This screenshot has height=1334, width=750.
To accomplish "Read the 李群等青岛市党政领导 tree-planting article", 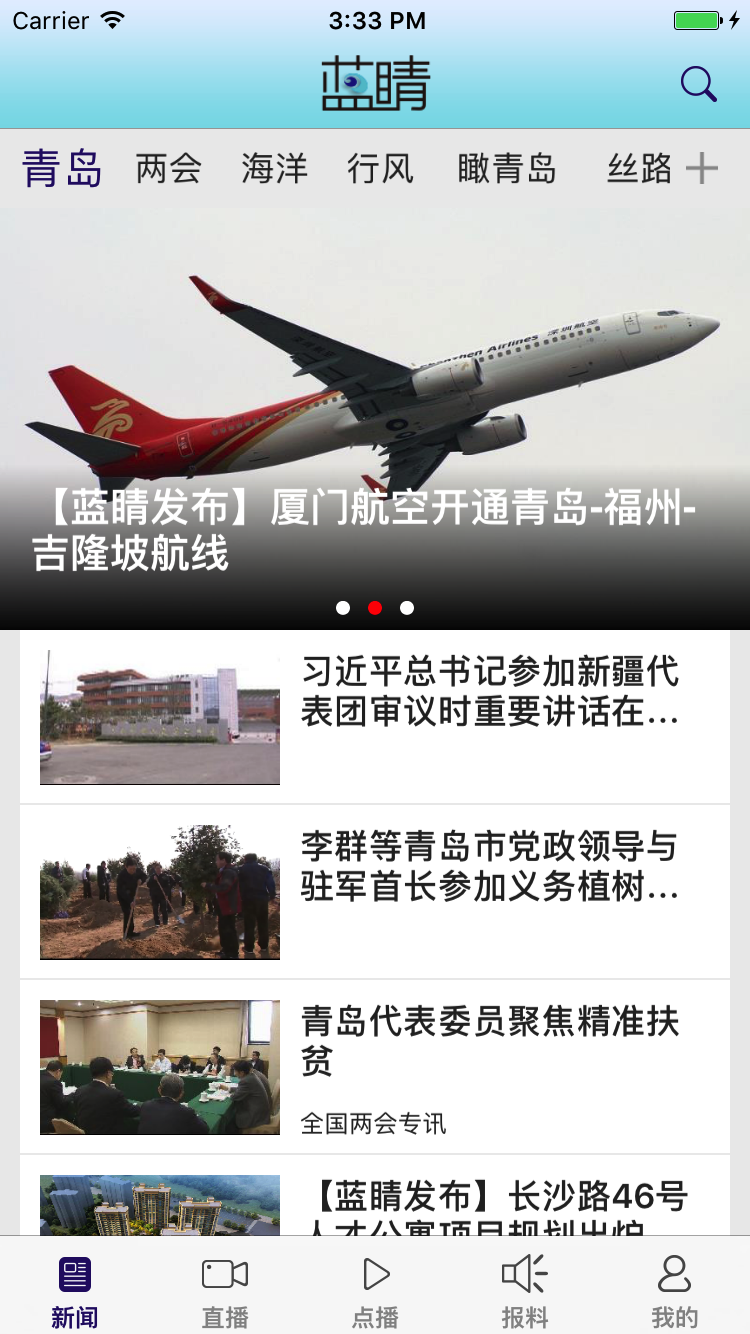I will [375, 892].
